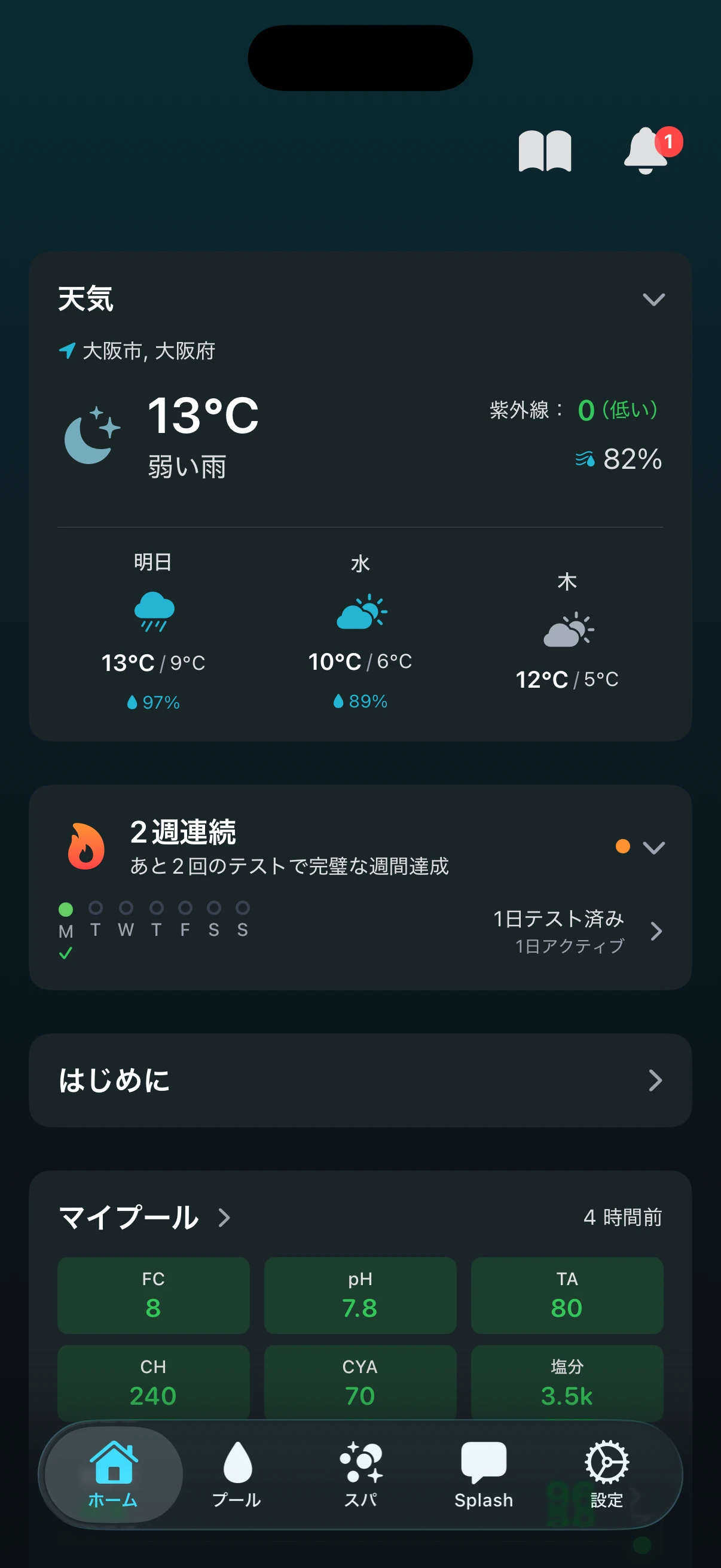Click the Monday completed dot in streak tracker
Screen dimensions: 721x1568
[x=67, y=908]
